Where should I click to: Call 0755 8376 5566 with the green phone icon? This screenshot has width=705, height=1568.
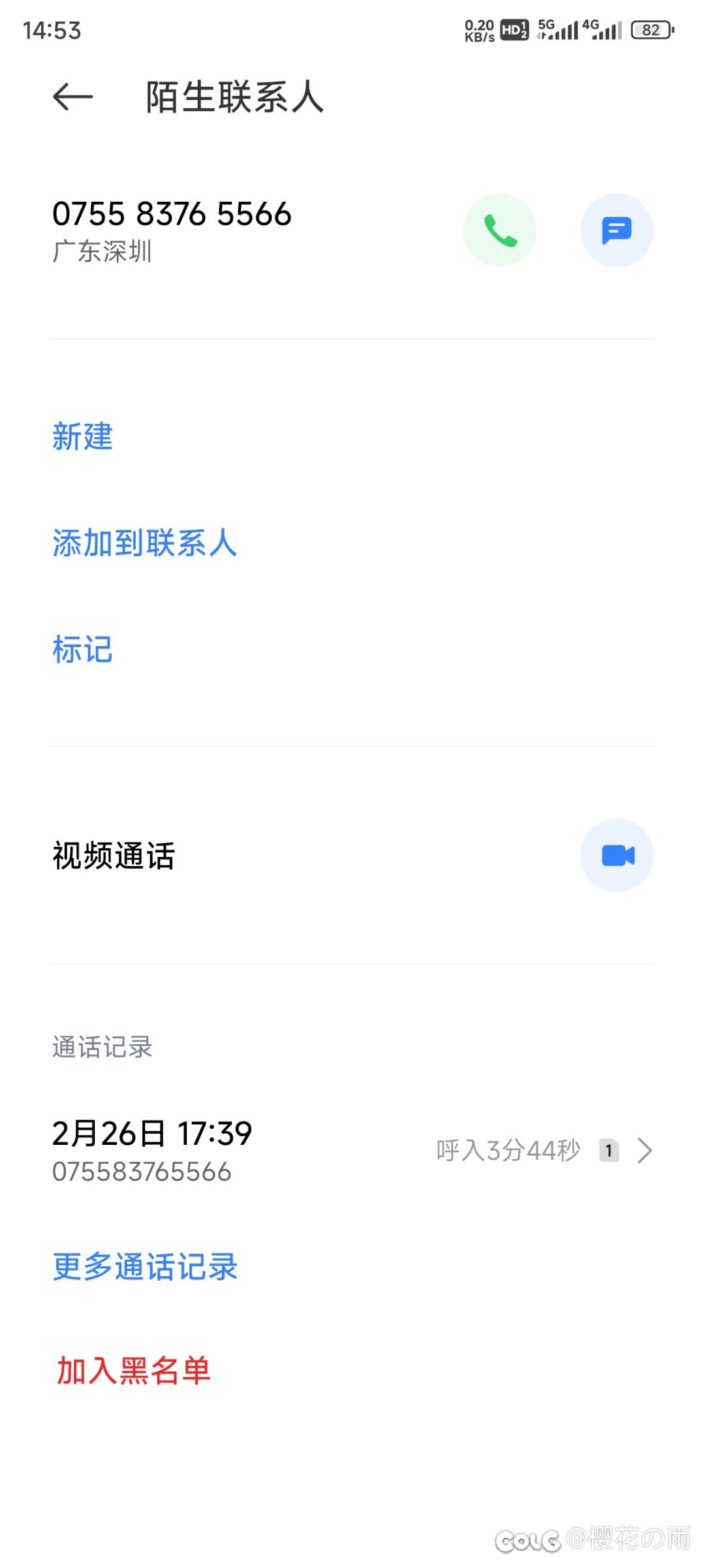[x=499, y=231]
